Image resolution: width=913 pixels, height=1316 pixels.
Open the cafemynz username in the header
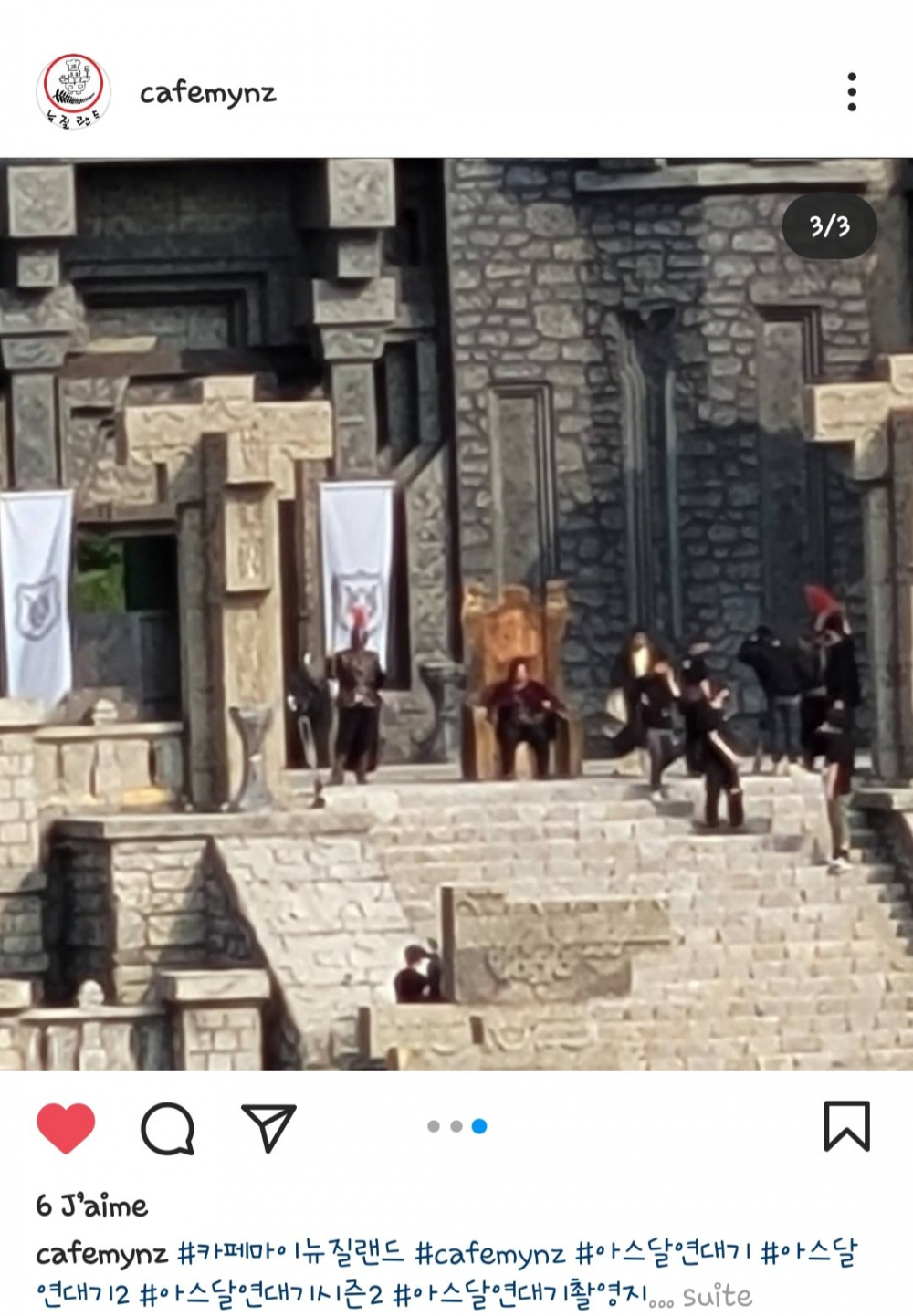point(207,93)
